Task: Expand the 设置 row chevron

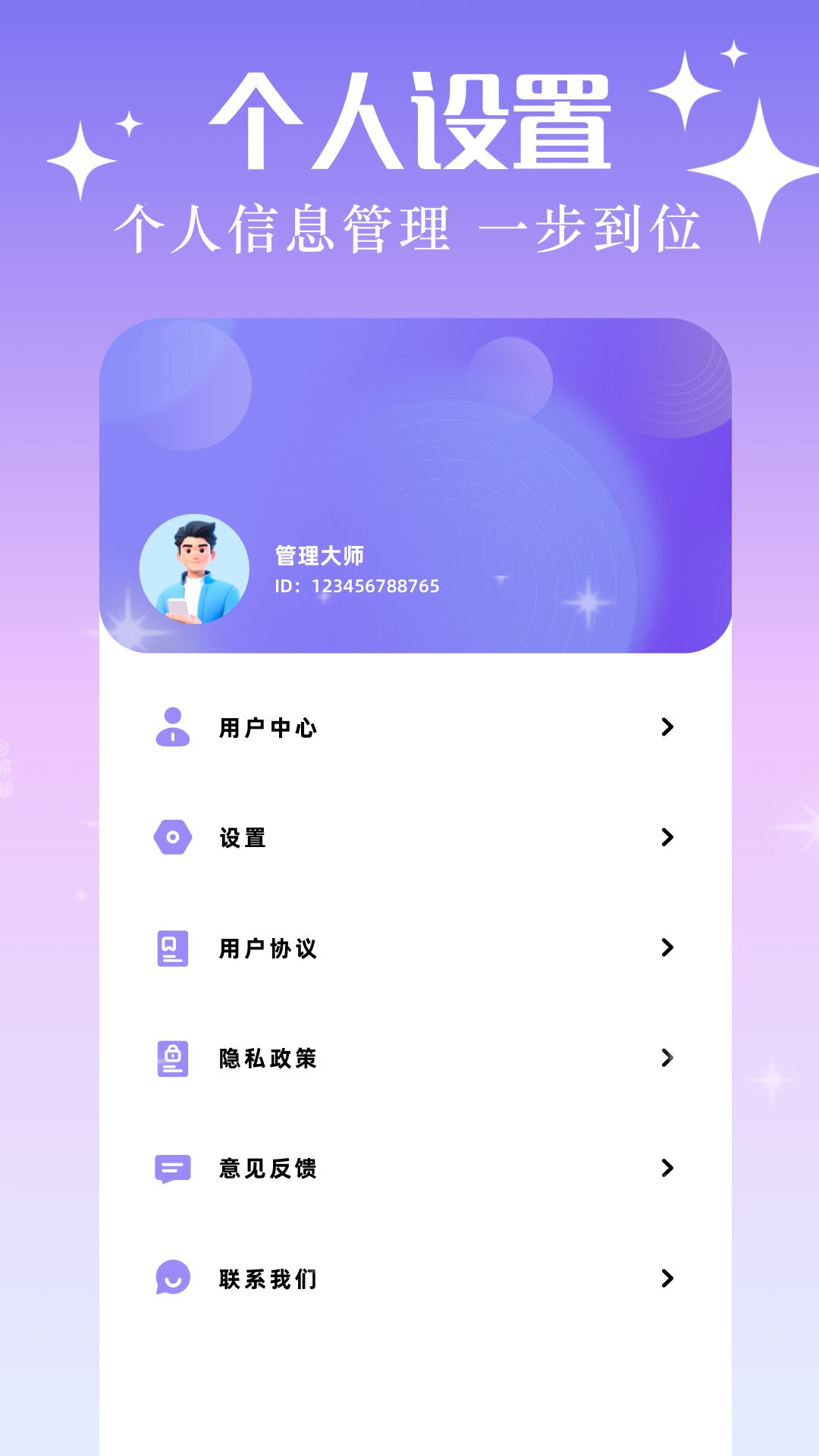Action: 666,837
